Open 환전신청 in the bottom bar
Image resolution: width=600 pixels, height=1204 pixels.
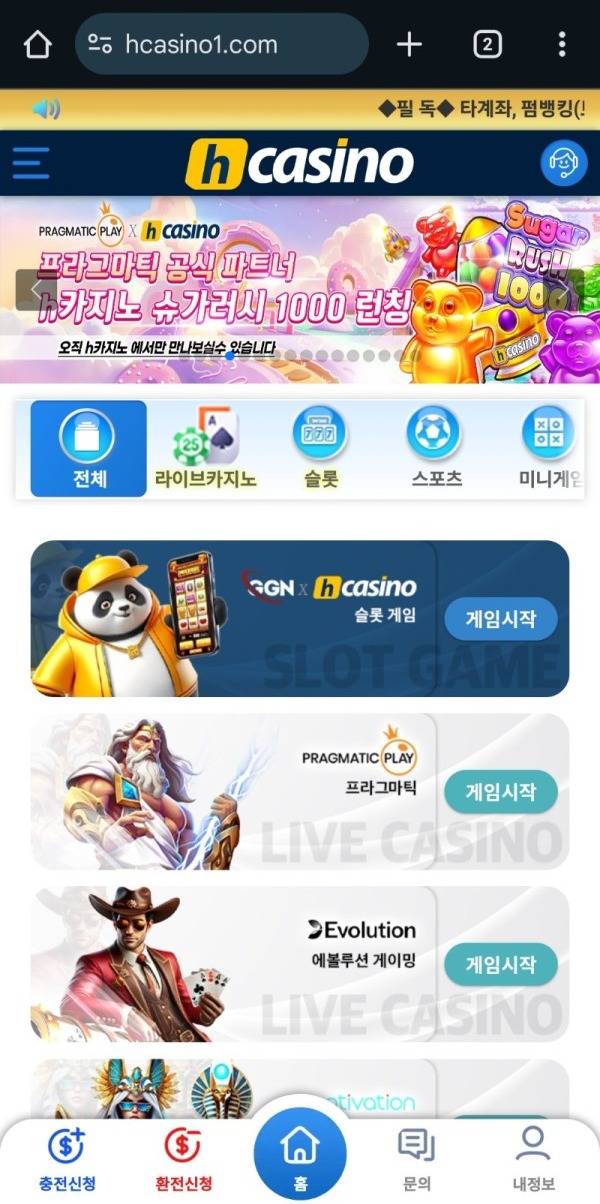[183, 1157]
